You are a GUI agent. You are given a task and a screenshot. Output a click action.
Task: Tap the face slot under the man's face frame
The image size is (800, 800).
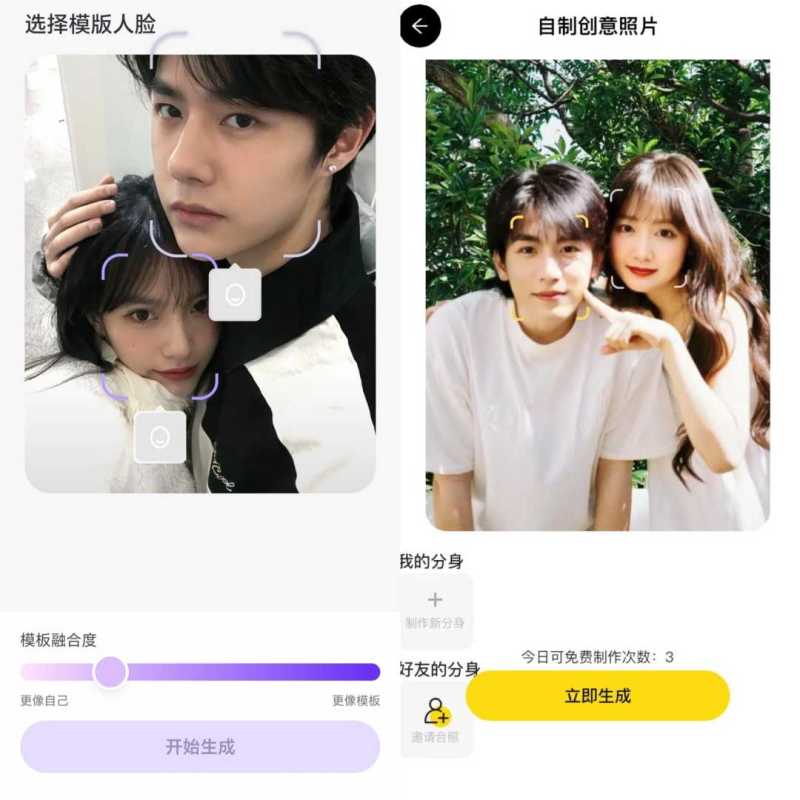point(235,295)
